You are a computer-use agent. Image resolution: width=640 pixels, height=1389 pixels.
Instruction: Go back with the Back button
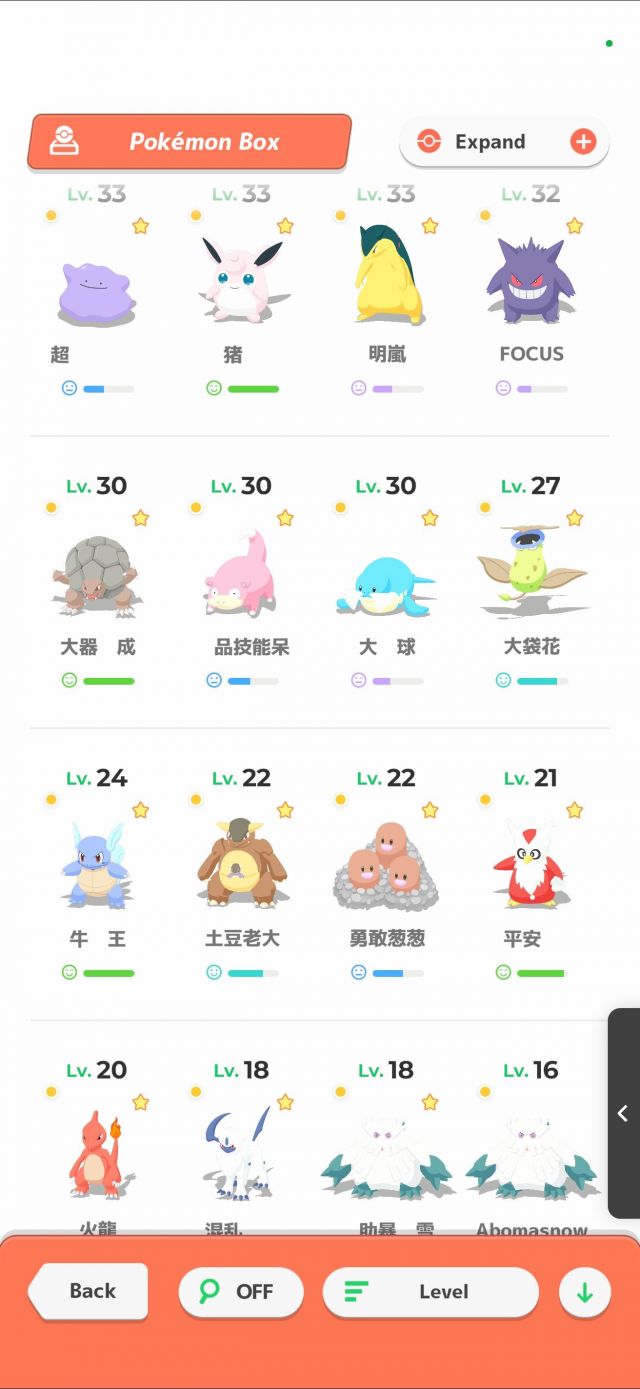(90, 1291)
